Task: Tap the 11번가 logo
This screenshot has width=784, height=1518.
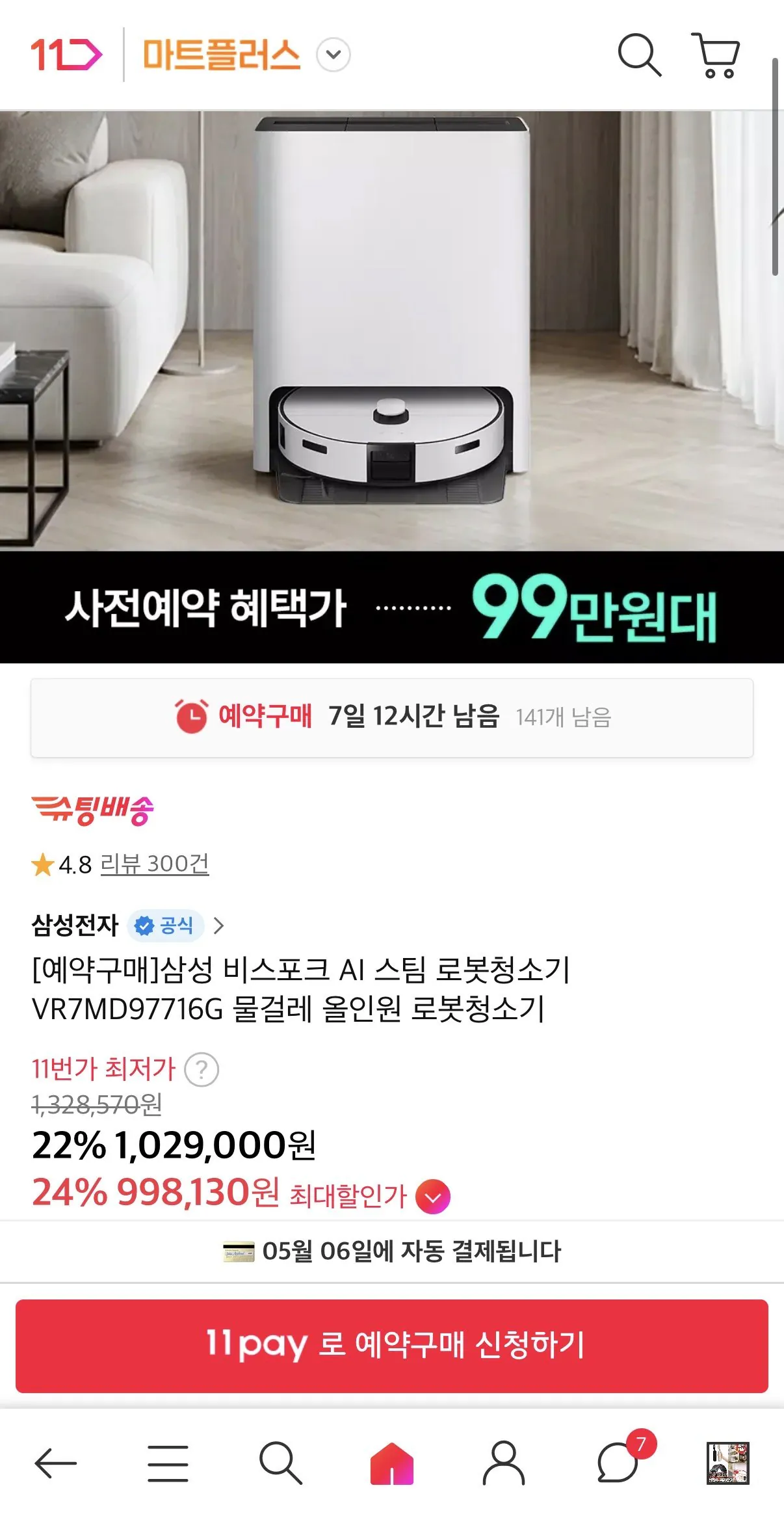Action: click(65, 55)
